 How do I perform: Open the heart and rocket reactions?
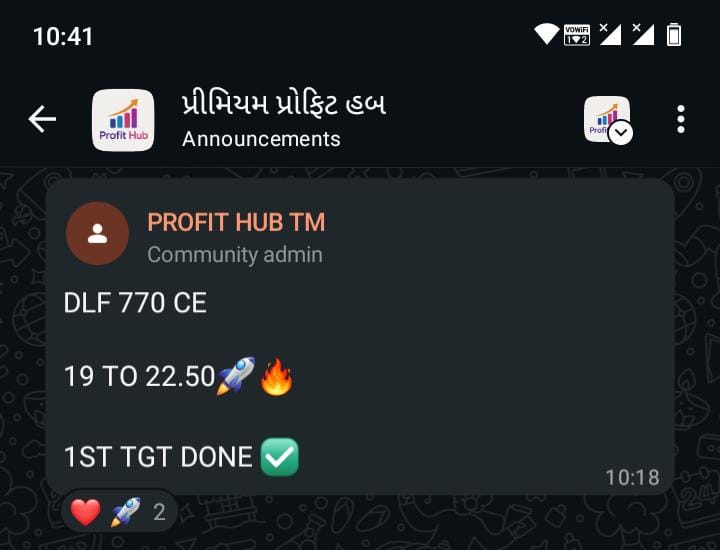pyautogui.click(x=119, y=513)
